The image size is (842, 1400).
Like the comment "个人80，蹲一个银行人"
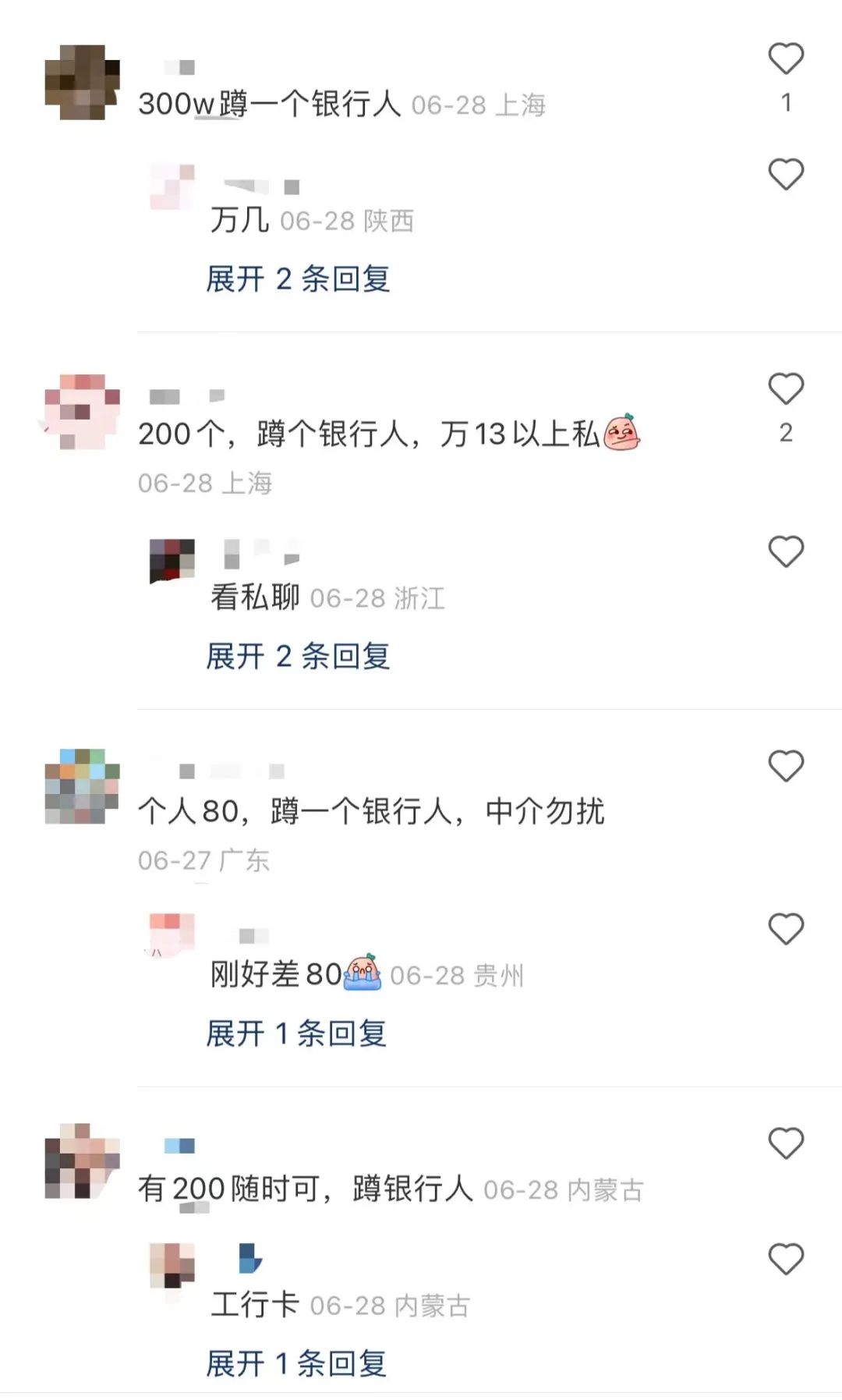(786, 767)
